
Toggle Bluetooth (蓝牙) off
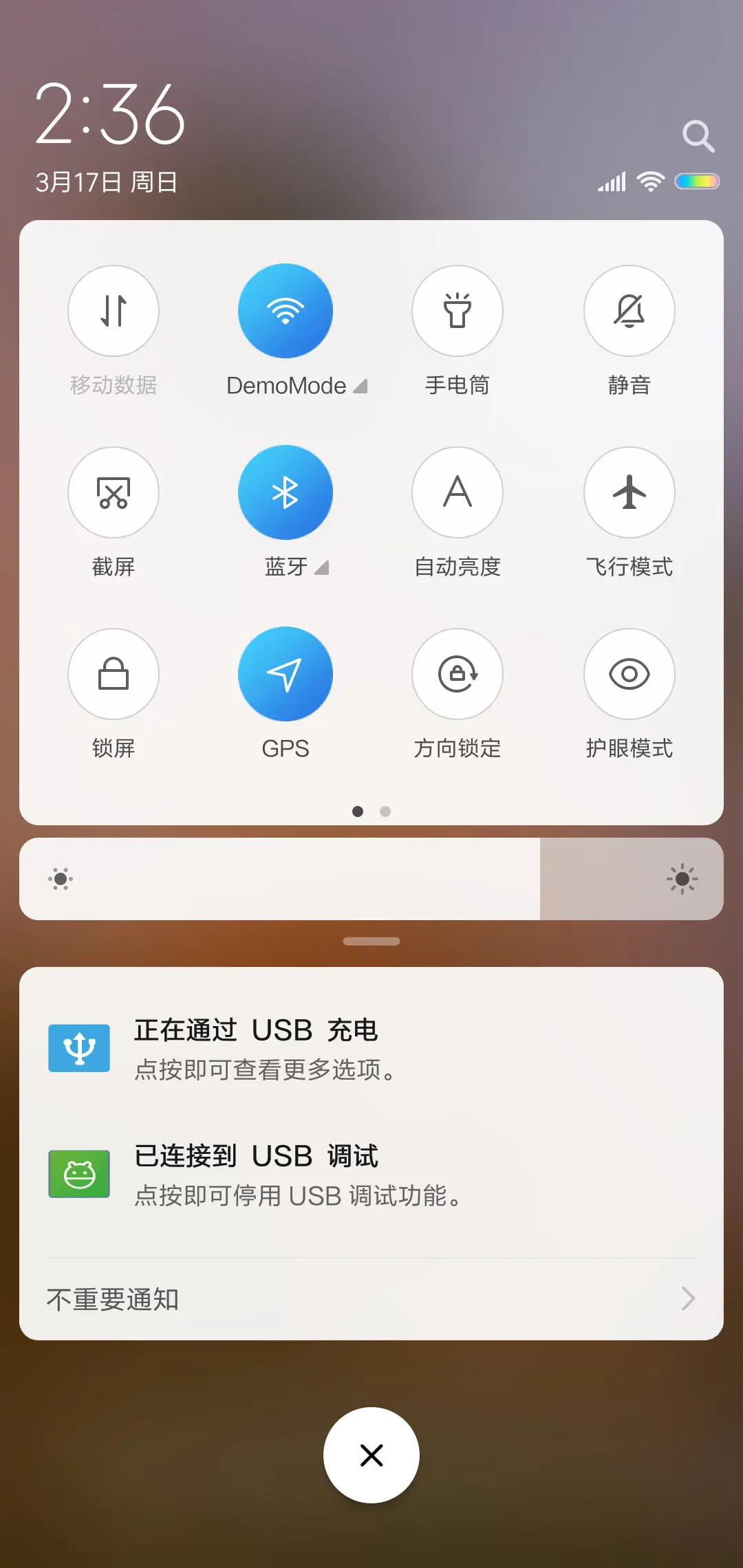pyautogui.click(x=286, y=492)
